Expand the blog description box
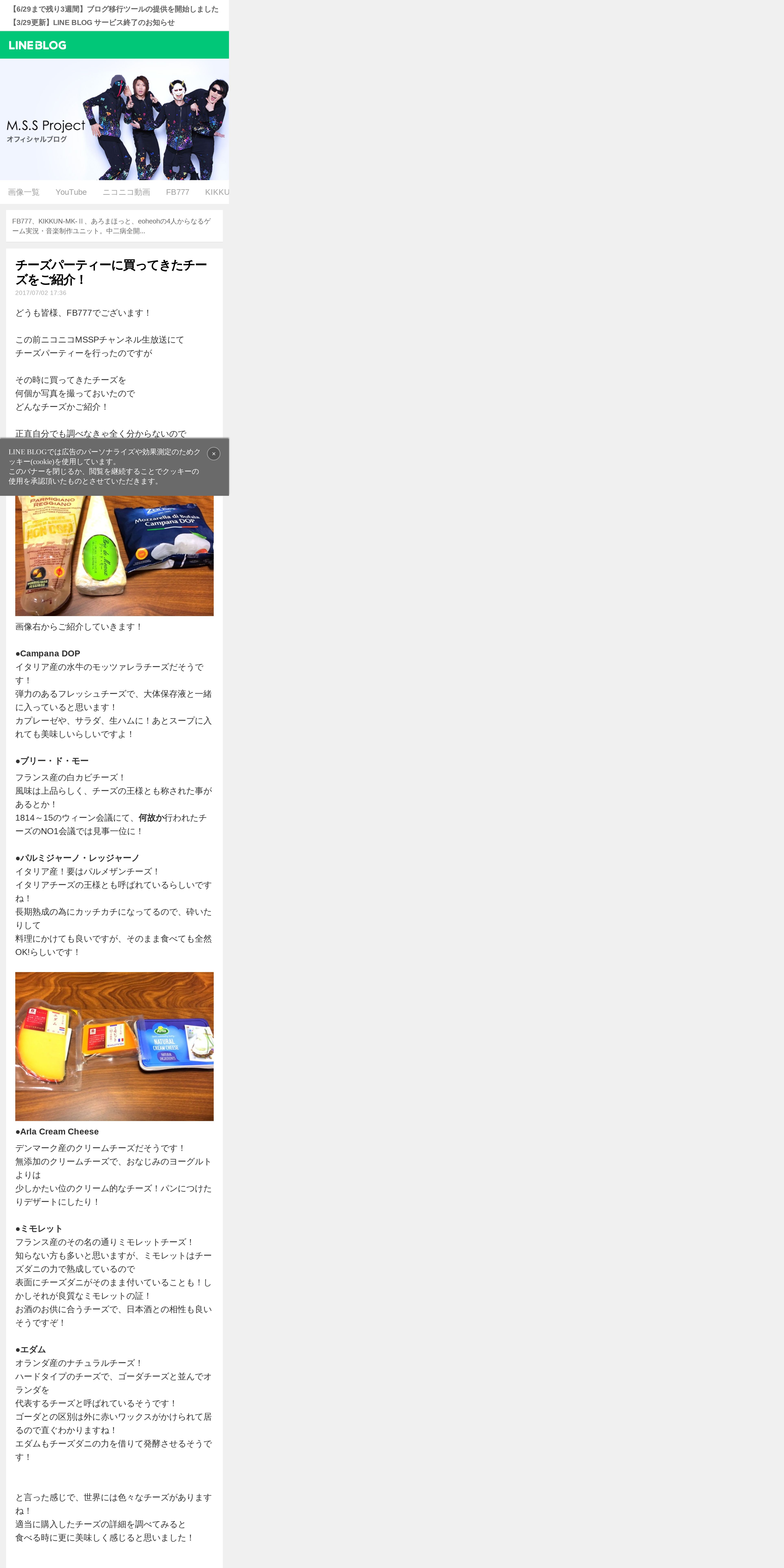The height and width of the screenshot is (1568, 784). [114, 226]
